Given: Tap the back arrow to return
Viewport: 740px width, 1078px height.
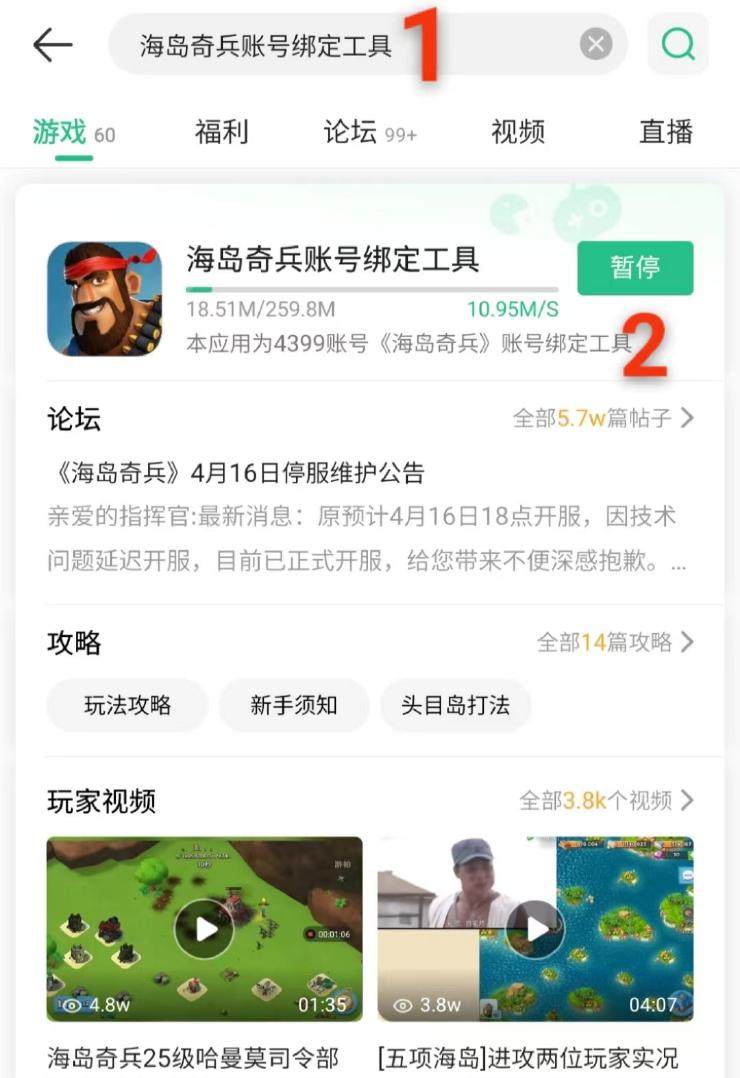Looking at the screenshot, I should [x=50, y=44].
